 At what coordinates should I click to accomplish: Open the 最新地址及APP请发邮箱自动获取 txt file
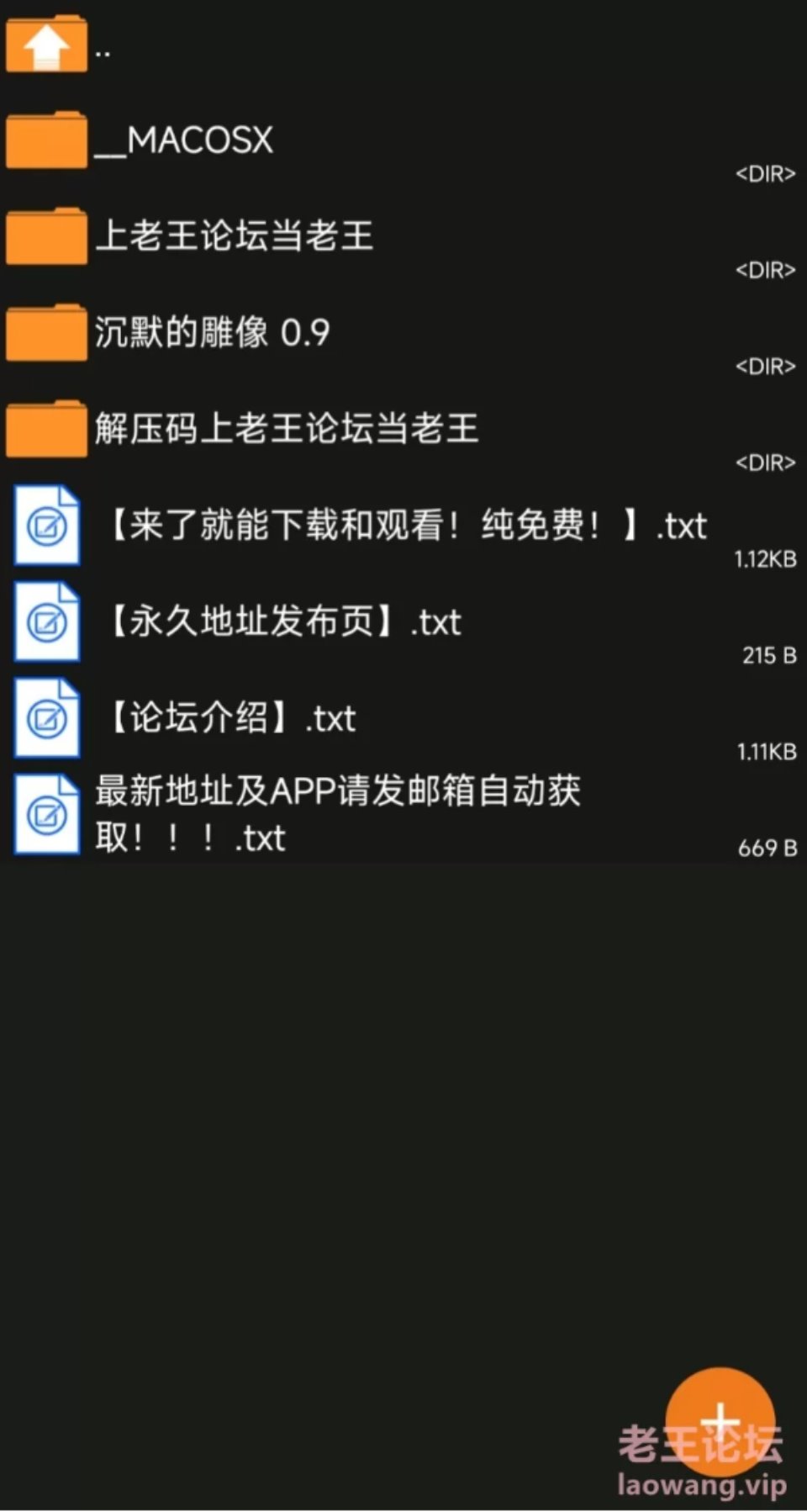click(336, 814)
